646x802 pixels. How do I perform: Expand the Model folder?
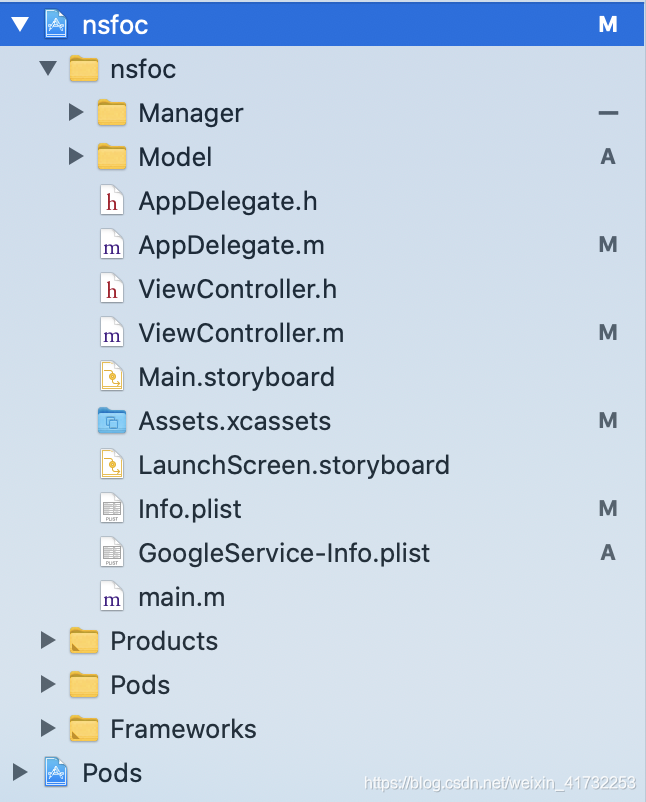(76, 157)
